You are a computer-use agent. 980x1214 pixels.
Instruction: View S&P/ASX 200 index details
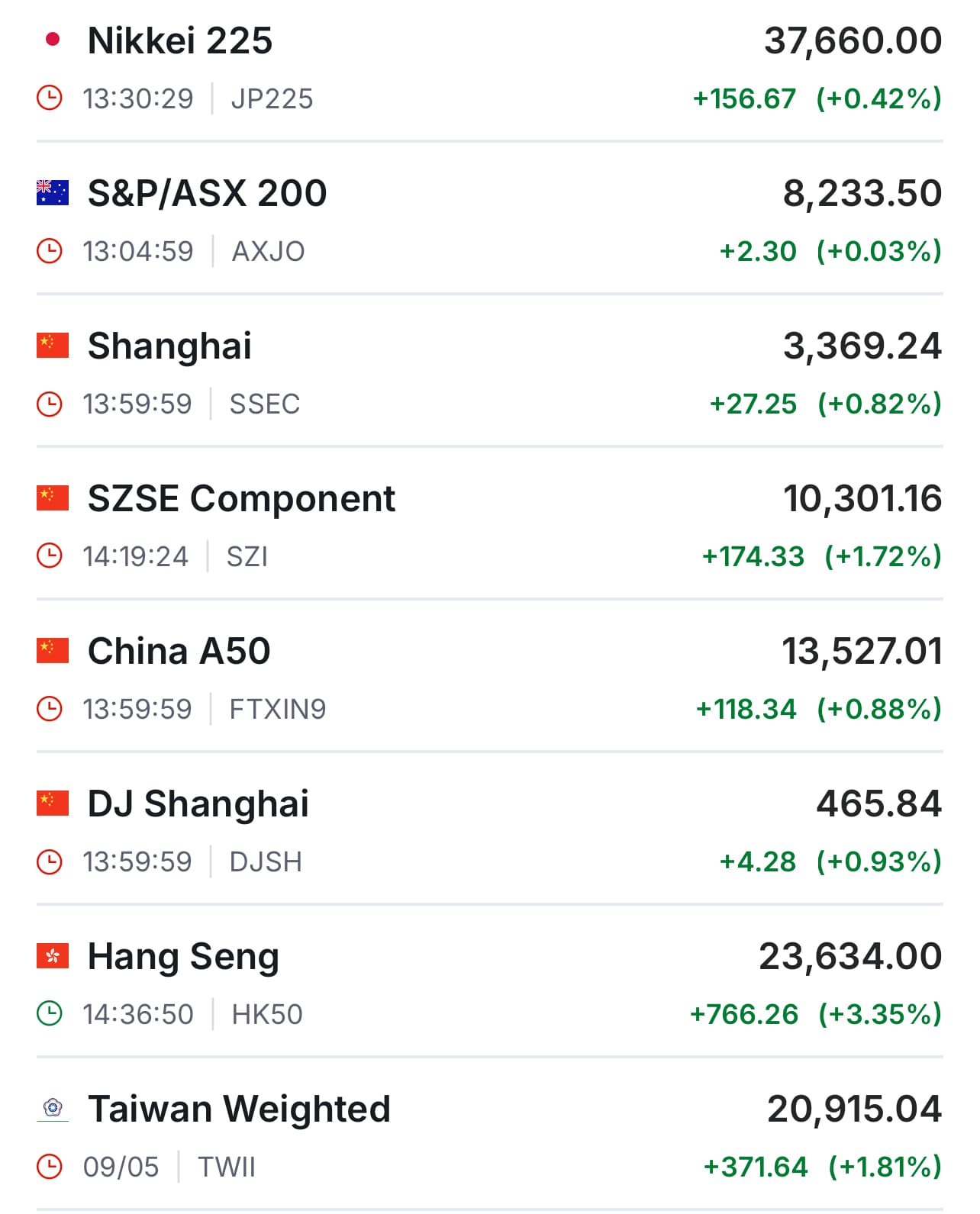click(x=207, y=194)
